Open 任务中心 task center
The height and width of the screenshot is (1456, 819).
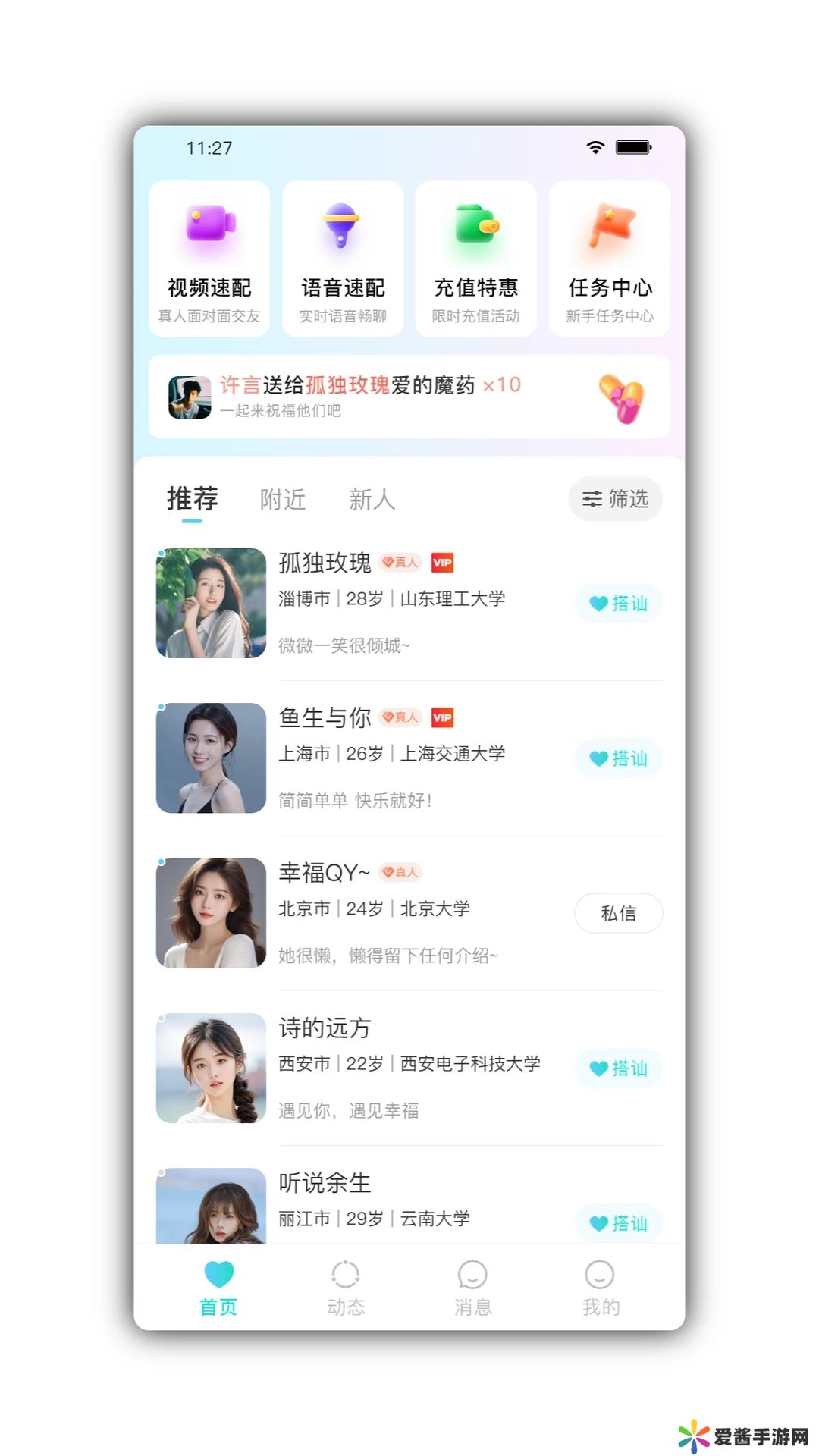pyautogui.click(x=609, y=259)
